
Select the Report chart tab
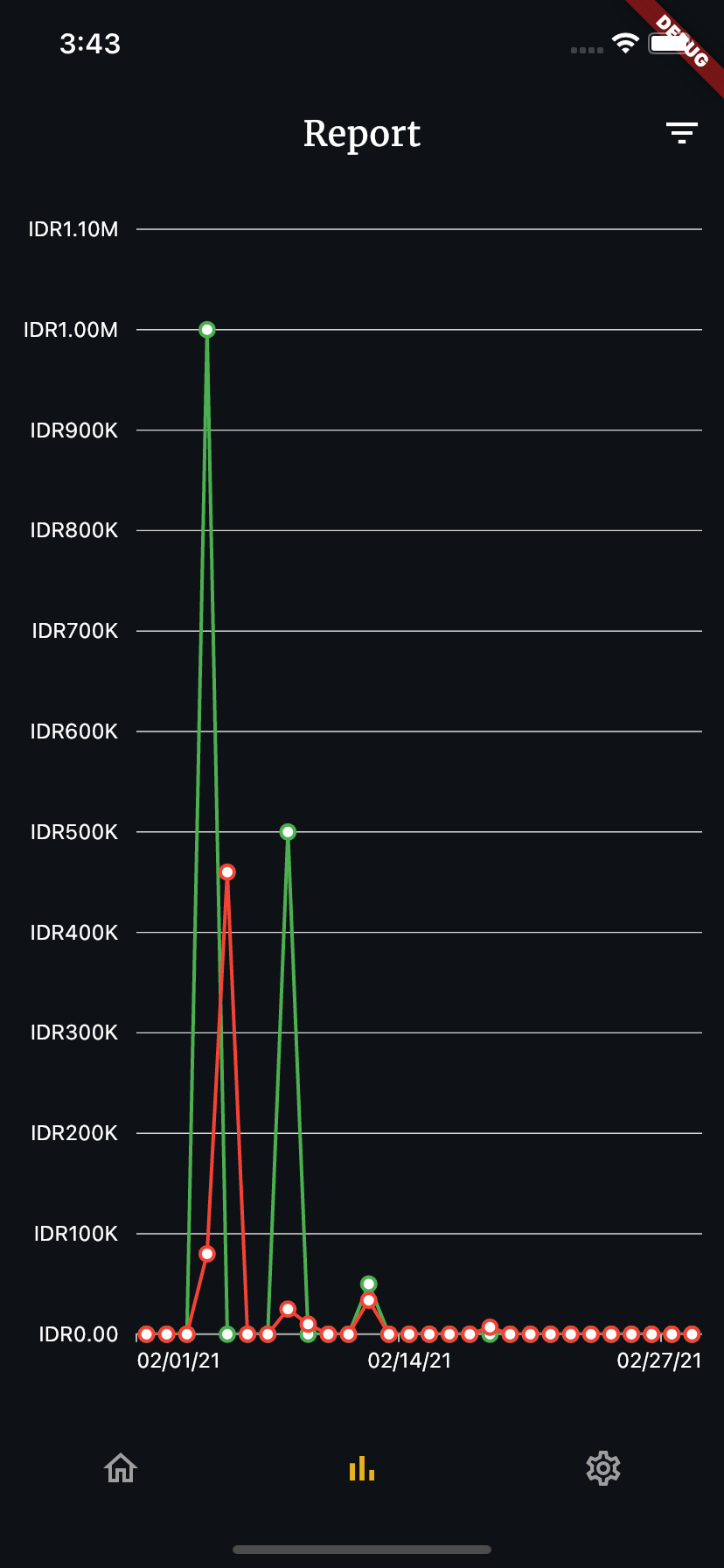pyautogui.click(x=362, y=1467)
